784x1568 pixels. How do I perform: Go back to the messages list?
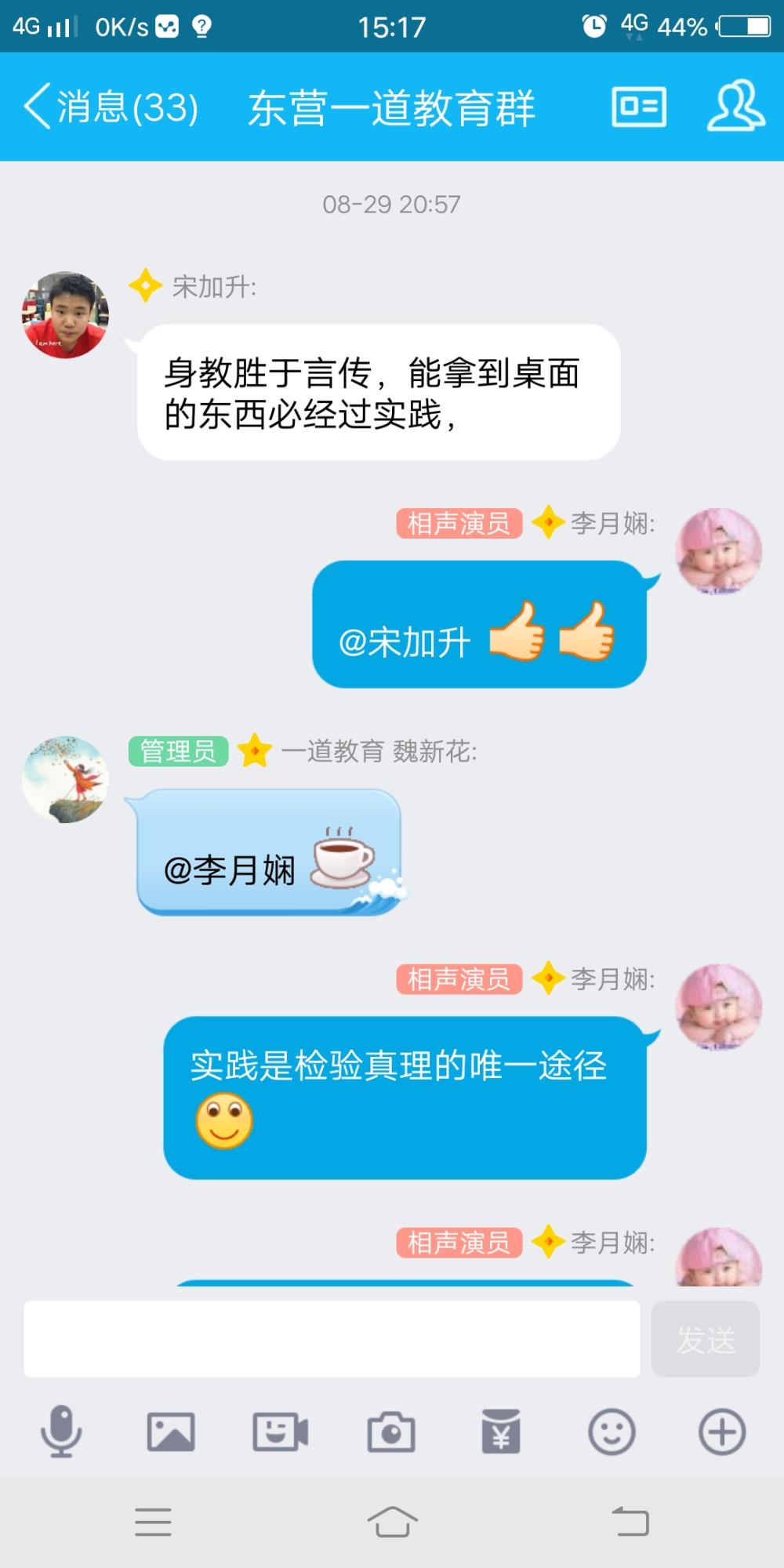coord(111,107)
